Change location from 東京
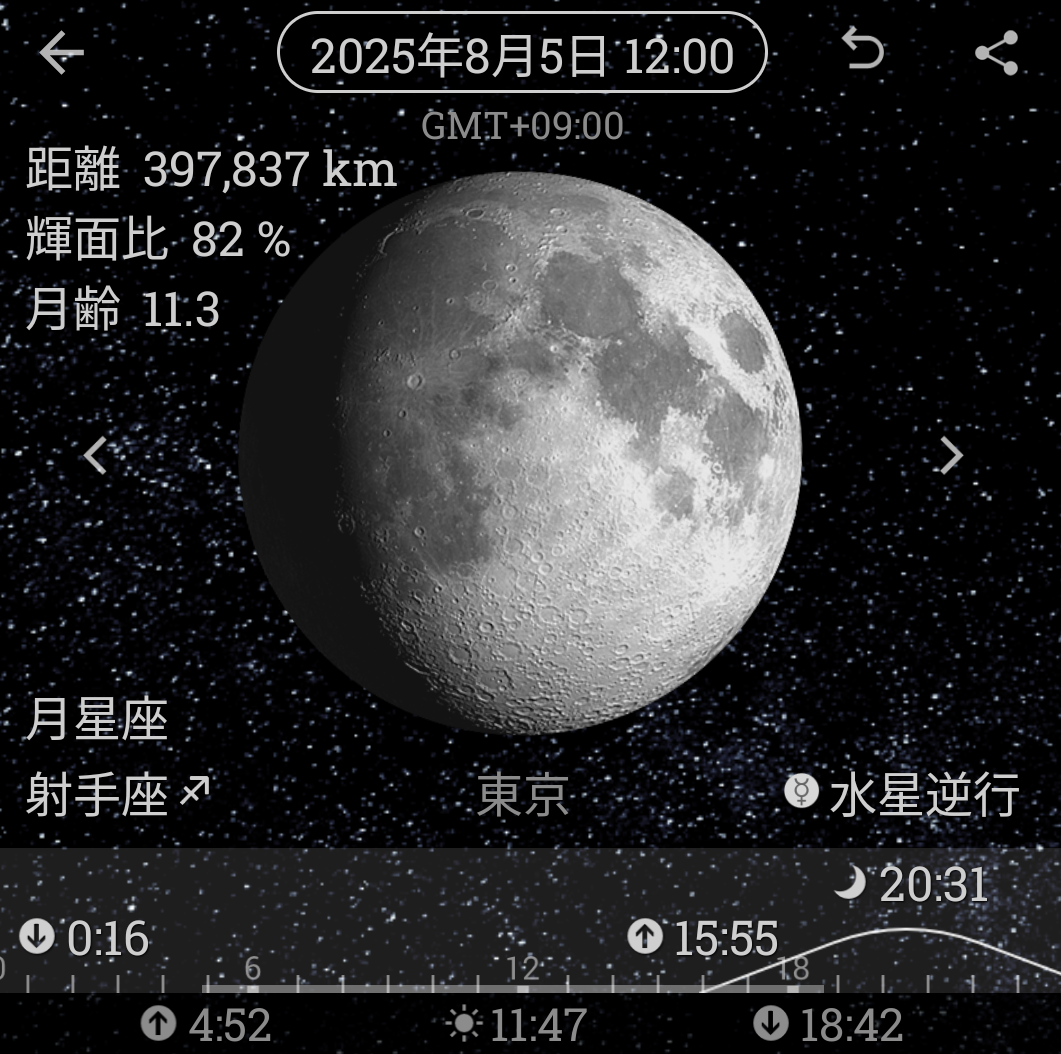This screenshot has height=1054, width=1061. tap(523, 796)
